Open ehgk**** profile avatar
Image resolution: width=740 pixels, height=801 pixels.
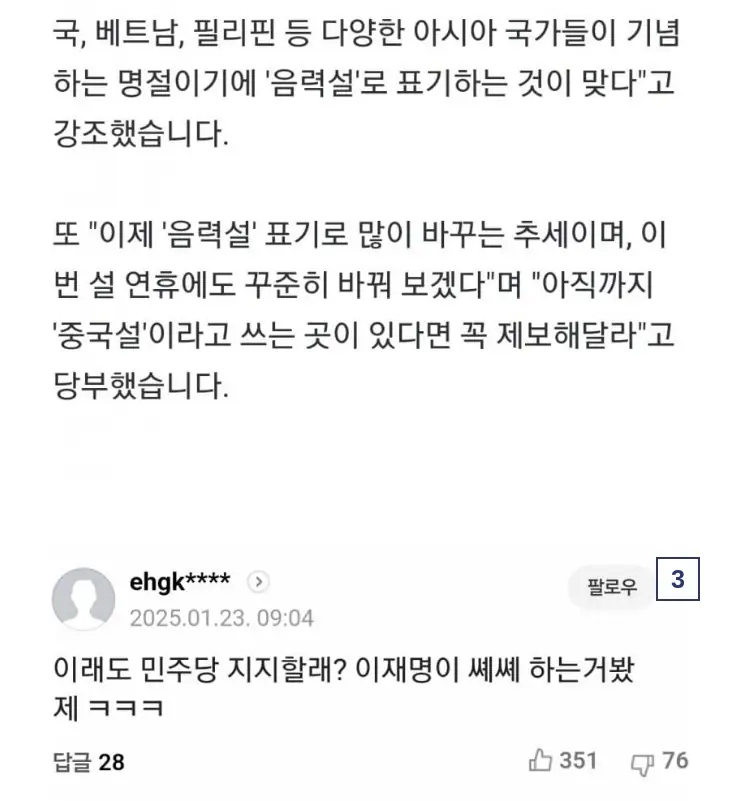[82, 599]
